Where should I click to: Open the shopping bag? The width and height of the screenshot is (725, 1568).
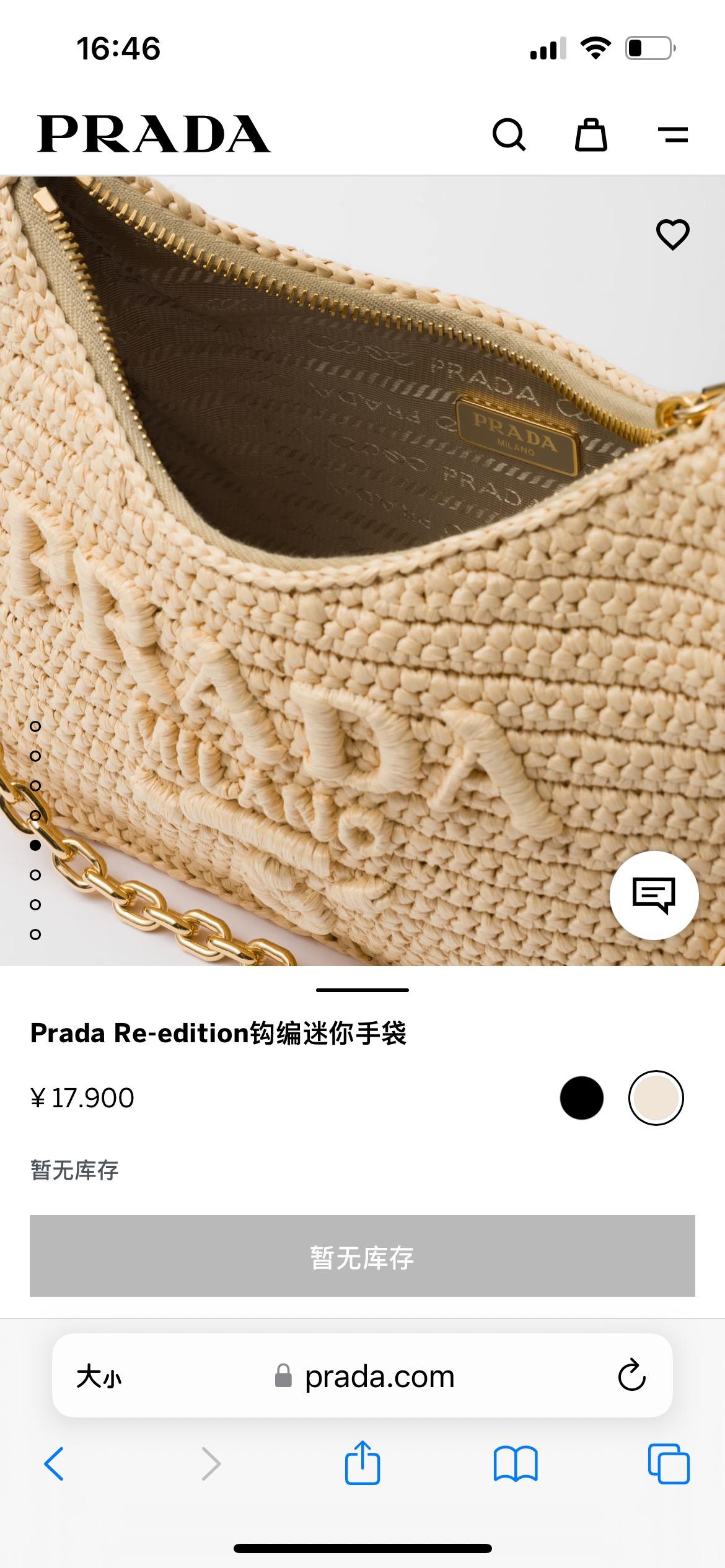click(x=591, y=134)
